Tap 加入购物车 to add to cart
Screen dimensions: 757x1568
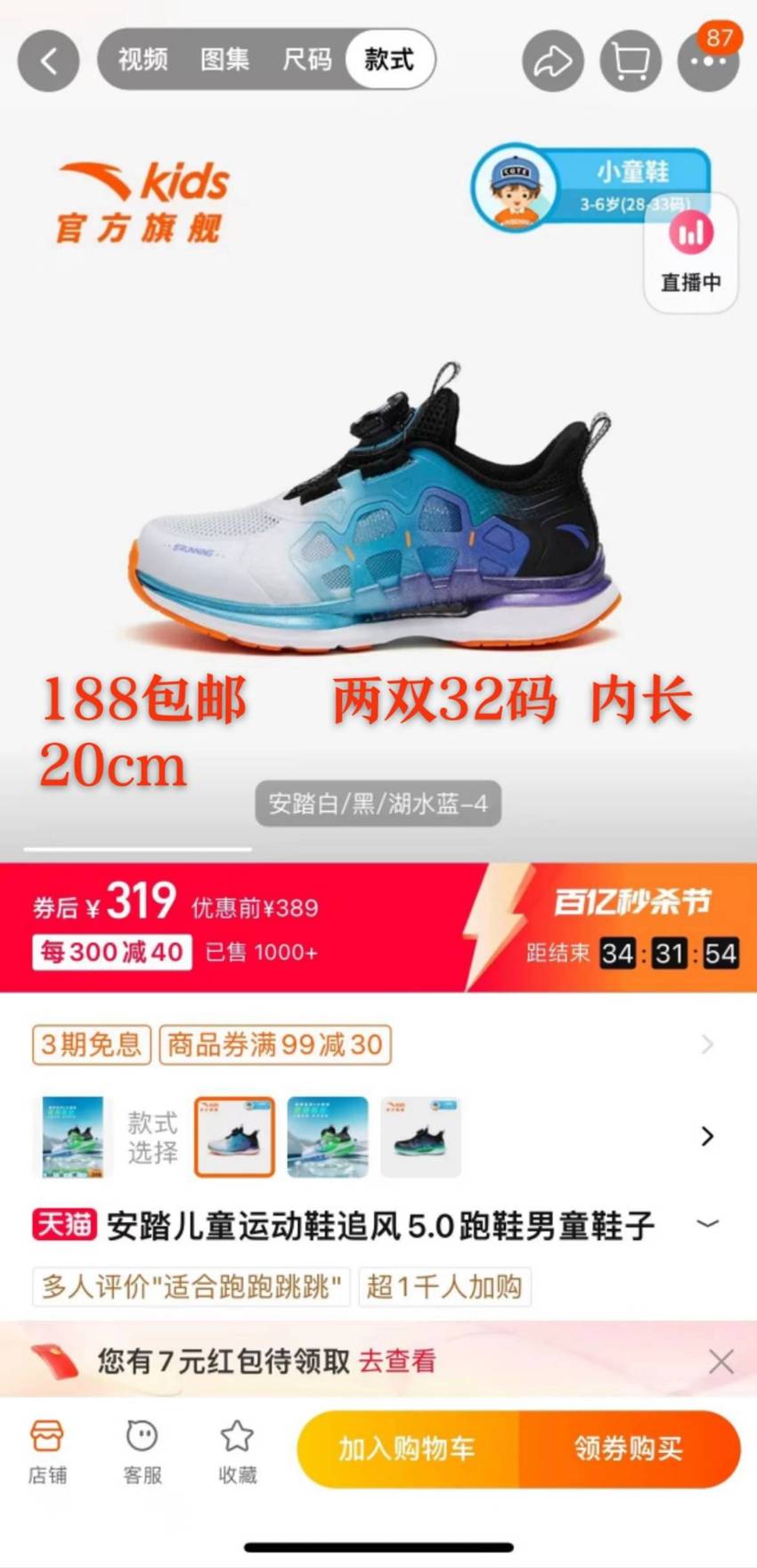407,1449
